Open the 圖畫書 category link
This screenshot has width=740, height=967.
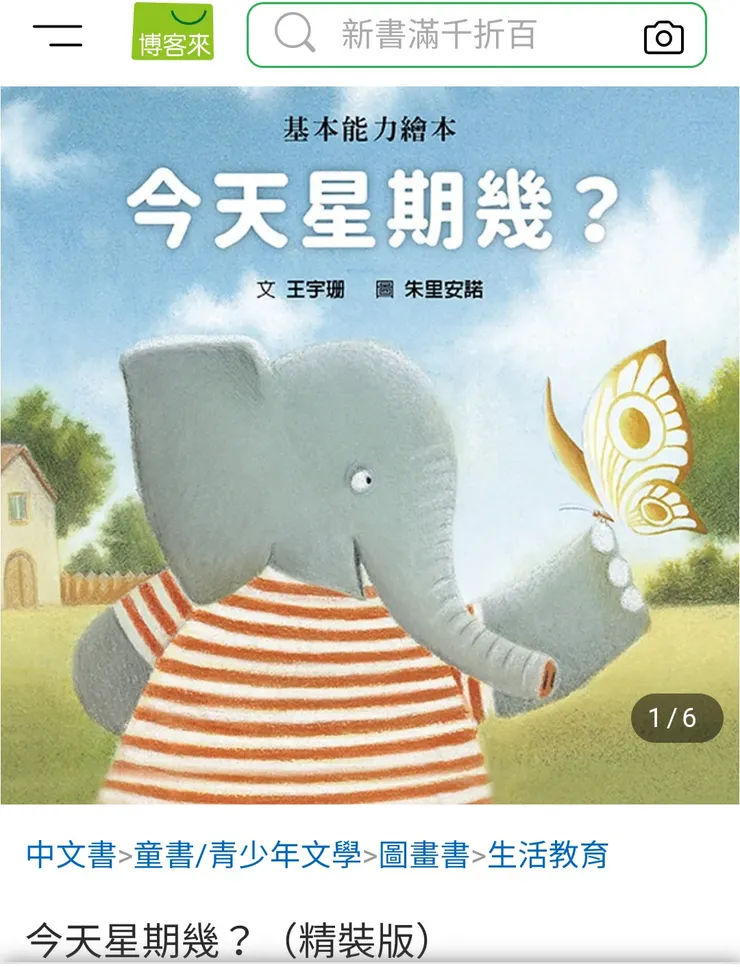[421, 854]
